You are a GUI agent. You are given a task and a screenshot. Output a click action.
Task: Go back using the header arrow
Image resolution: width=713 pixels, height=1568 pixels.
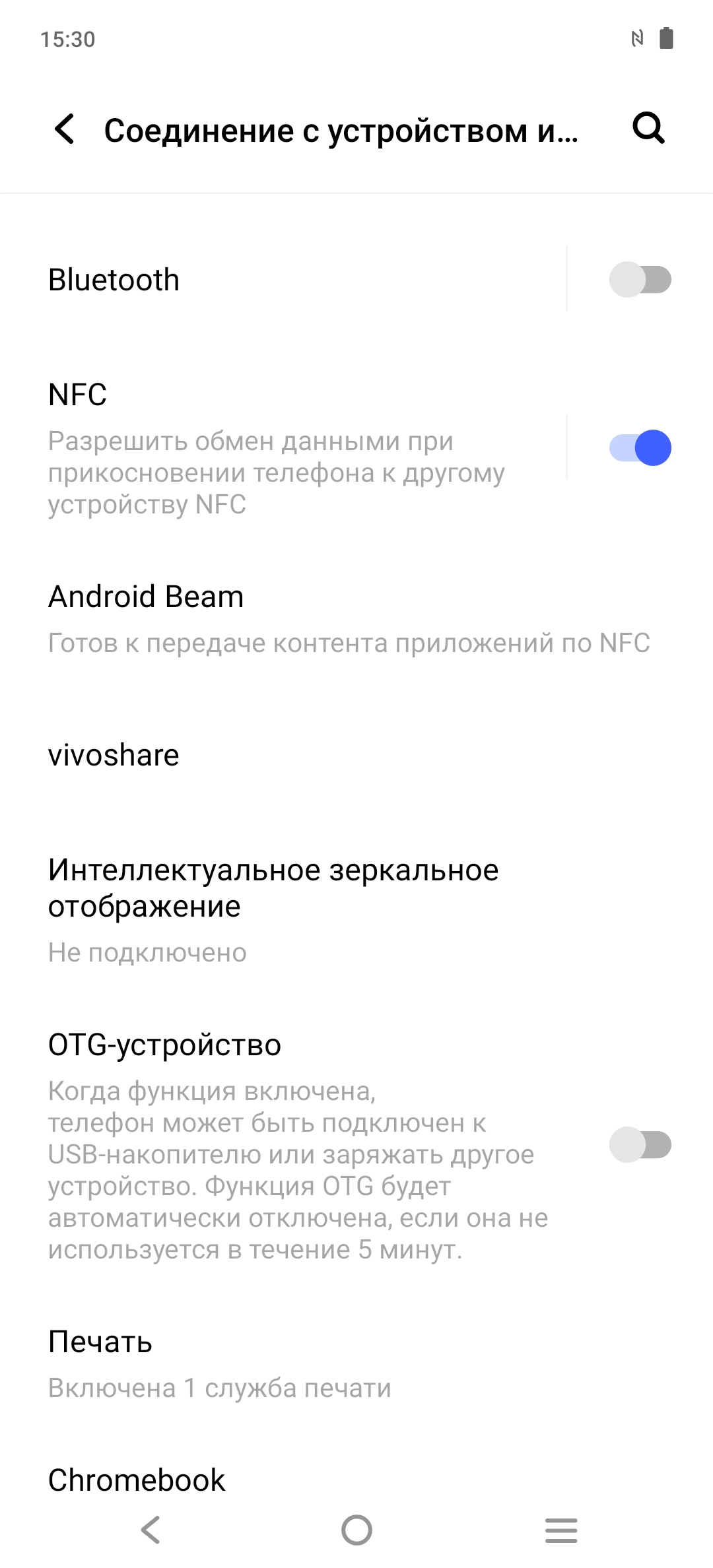65,129
